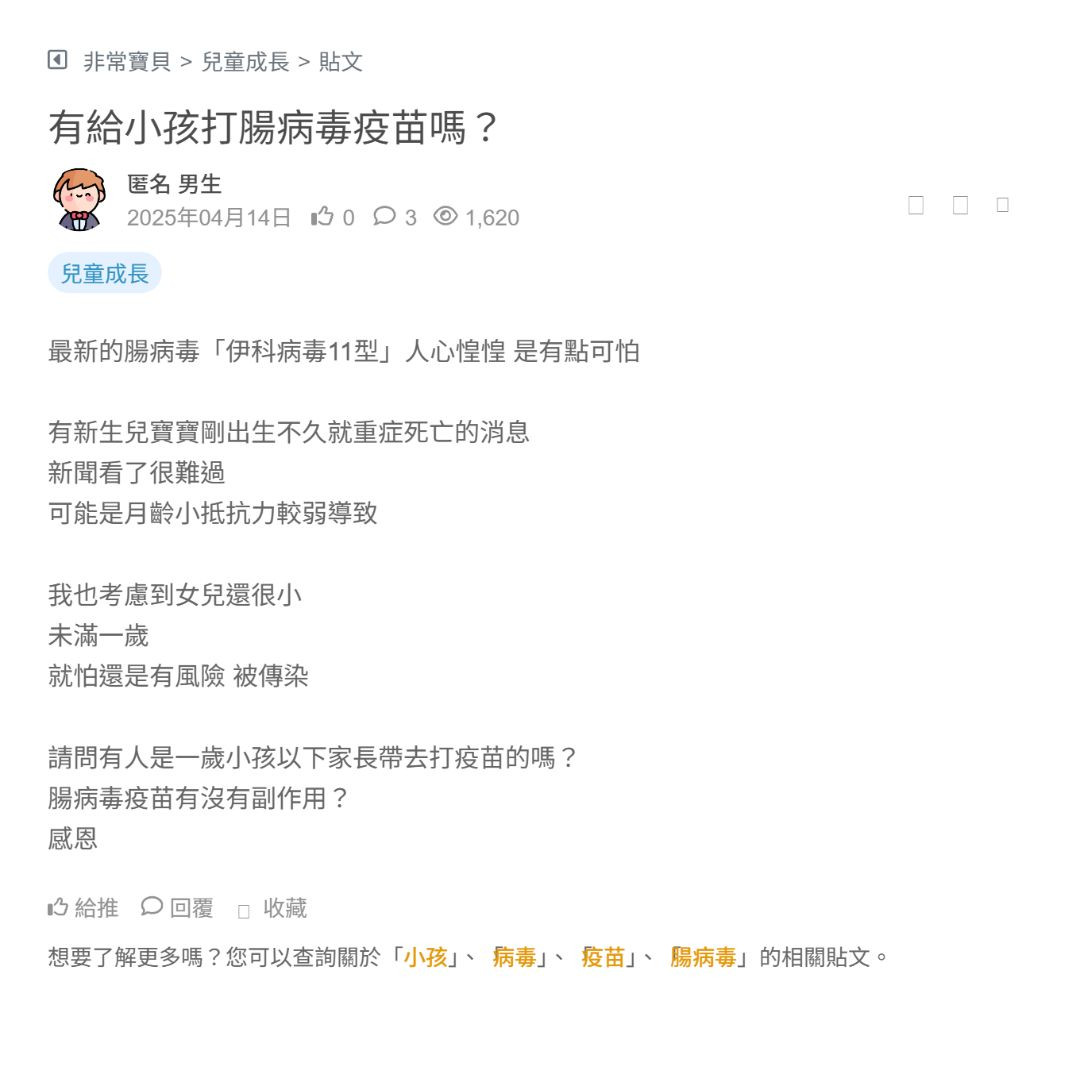Give the post a 給推 like
This screenshot has height=1080, width=1080.
click(x=84, y=908)
